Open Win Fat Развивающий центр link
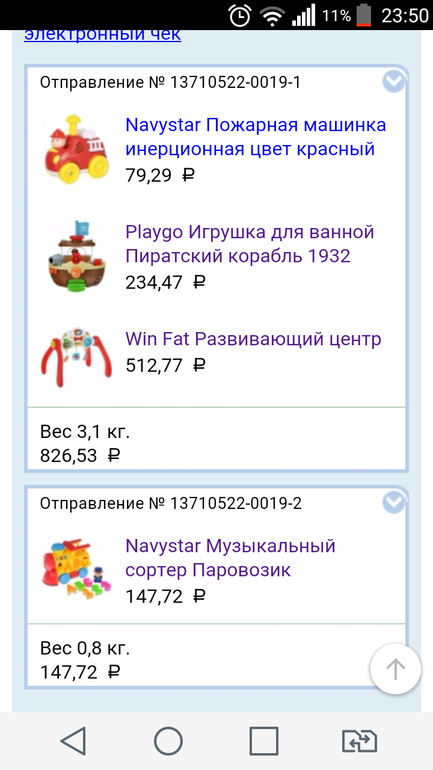Screen dimensions: 433x770 tap(253, 339)
